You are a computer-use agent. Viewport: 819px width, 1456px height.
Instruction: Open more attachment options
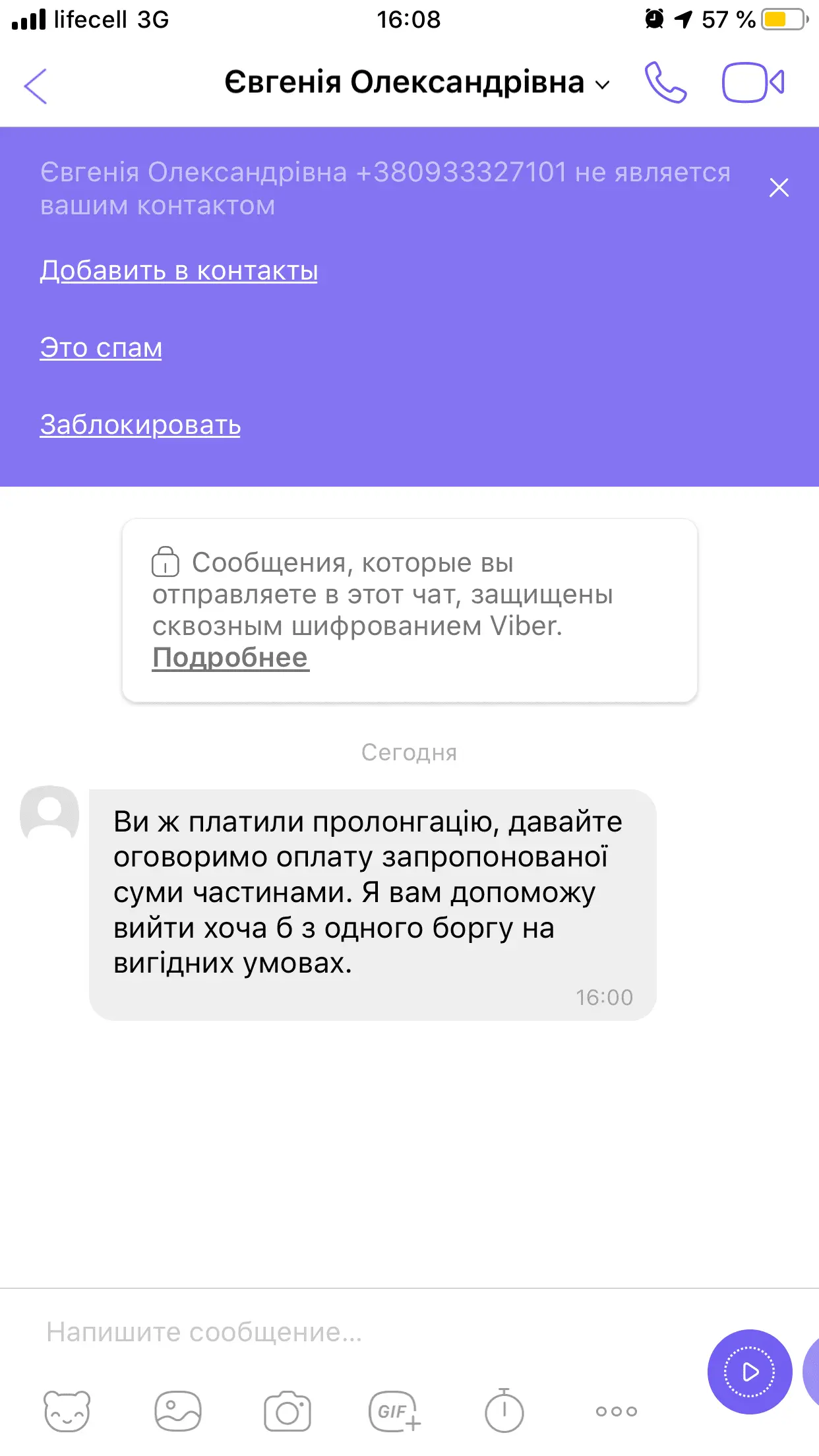(616, 1411)
